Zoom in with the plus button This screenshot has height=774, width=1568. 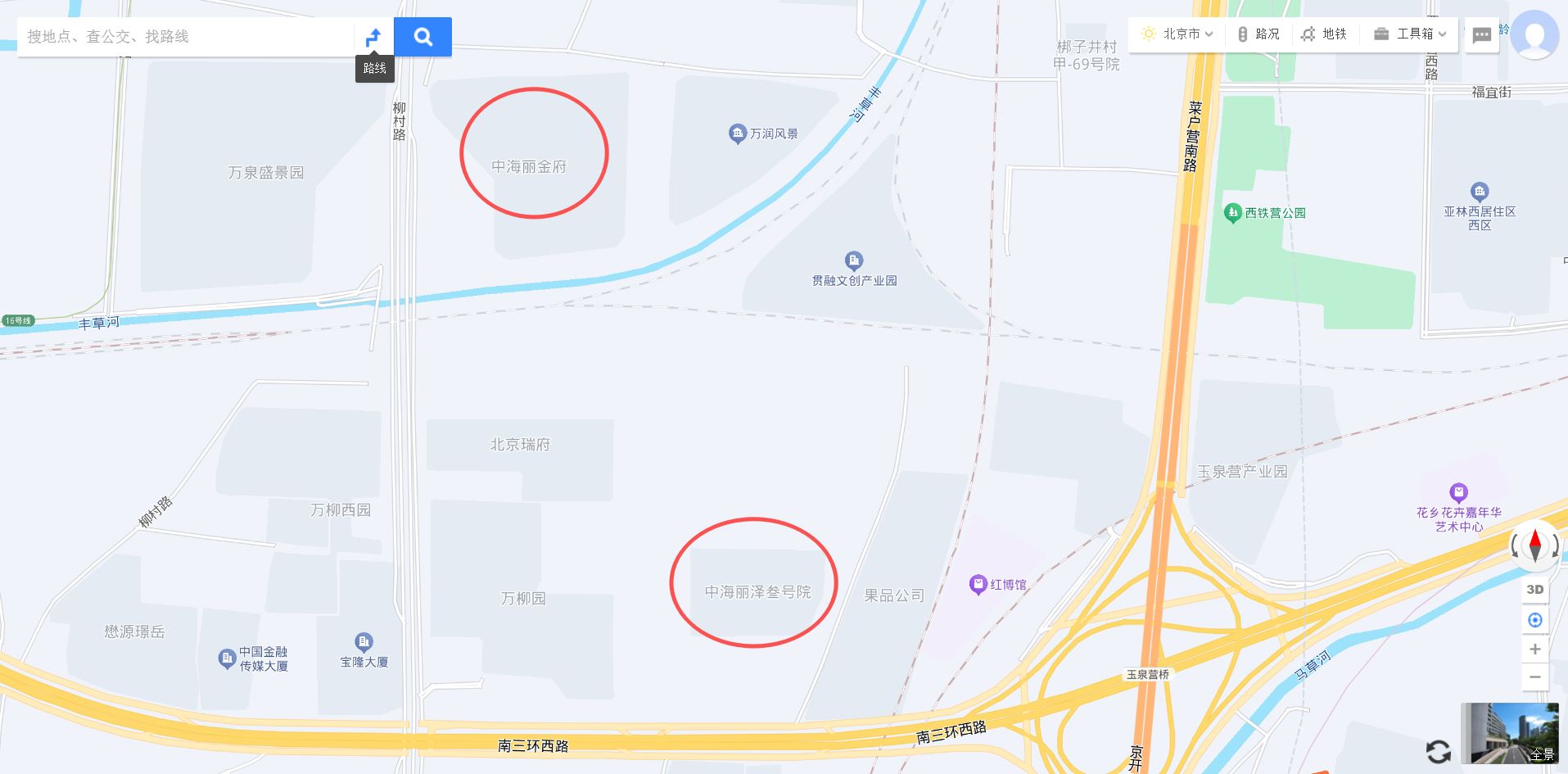[x=1534, y=650]
